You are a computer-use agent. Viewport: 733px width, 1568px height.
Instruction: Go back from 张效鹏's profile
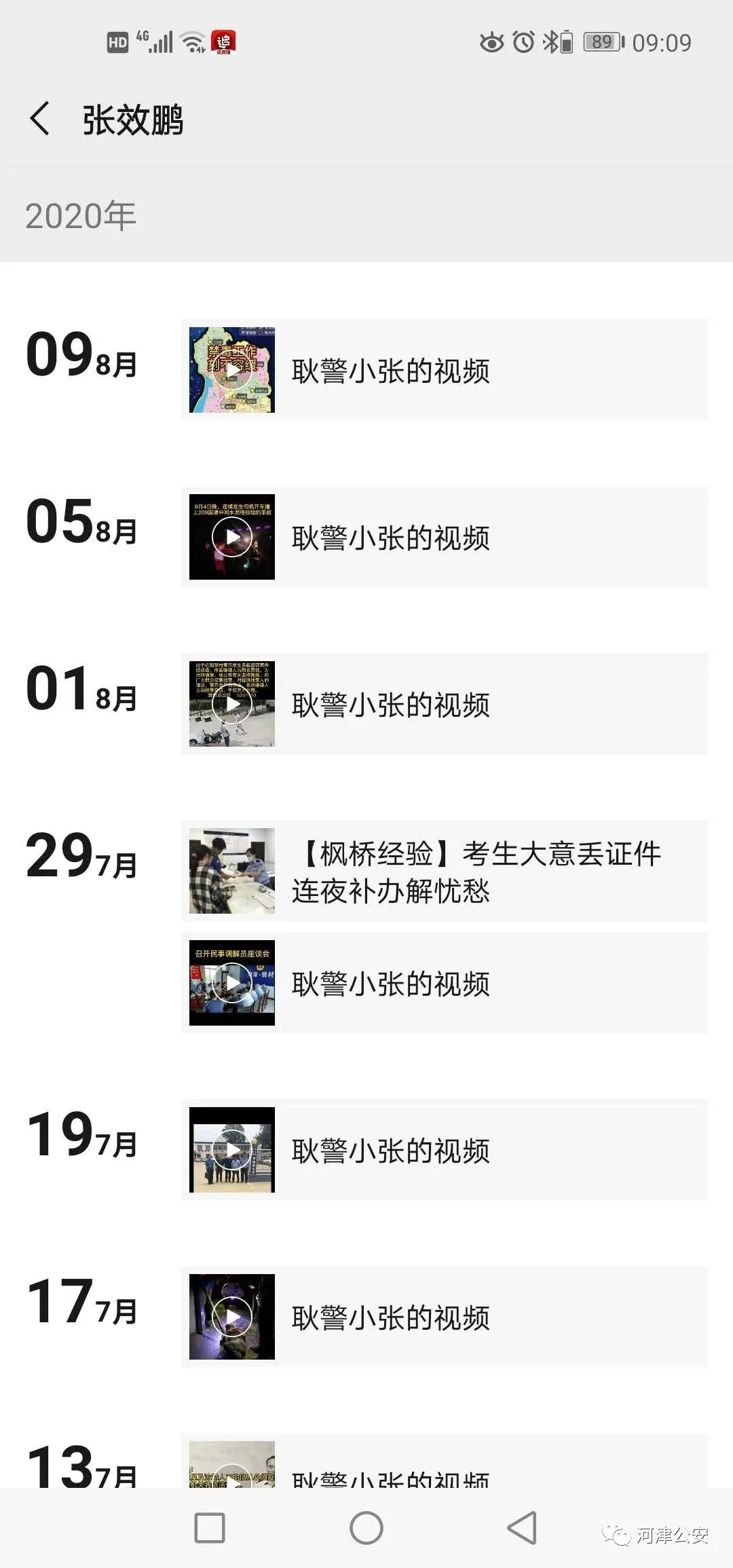point(40,119)
